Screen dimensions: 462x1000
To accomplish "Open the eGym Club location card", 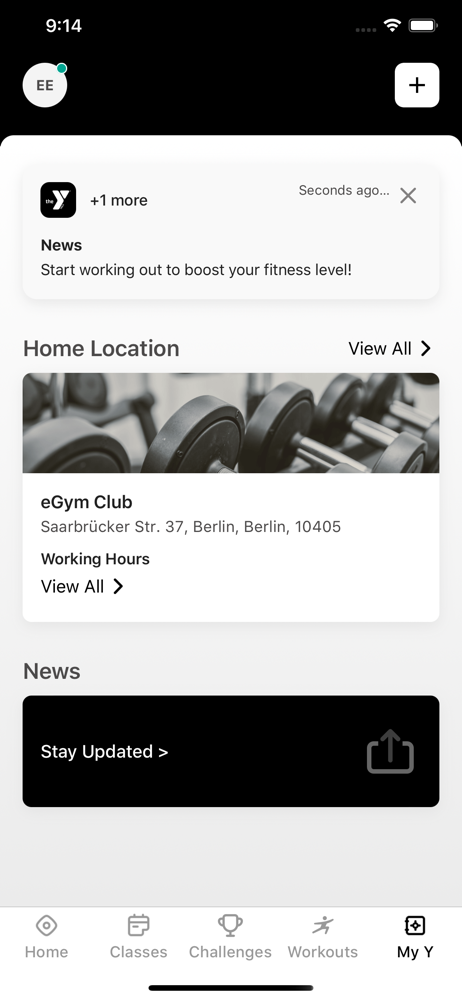I will coord(230,497).
